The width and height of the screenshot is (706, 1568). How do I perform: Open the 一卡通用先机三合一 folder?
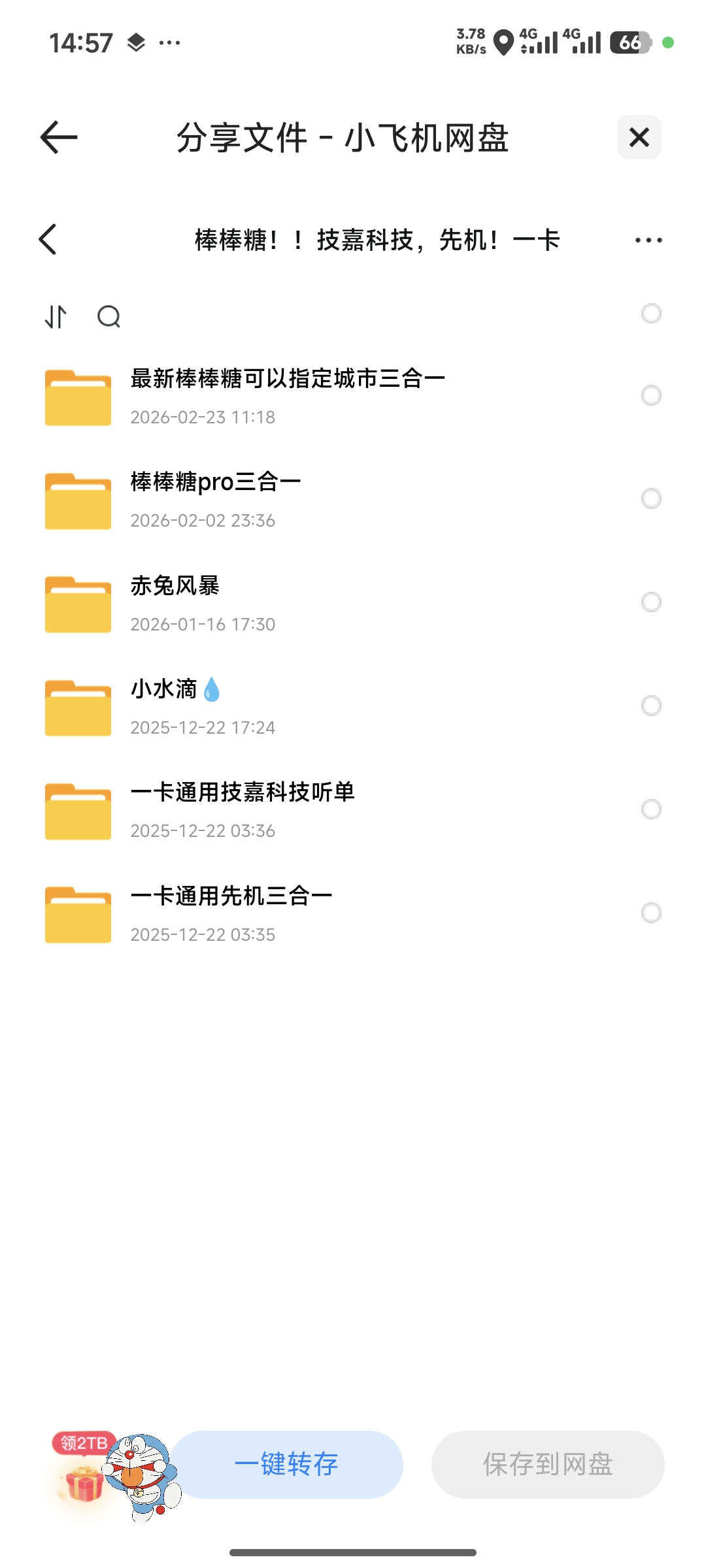231,913
